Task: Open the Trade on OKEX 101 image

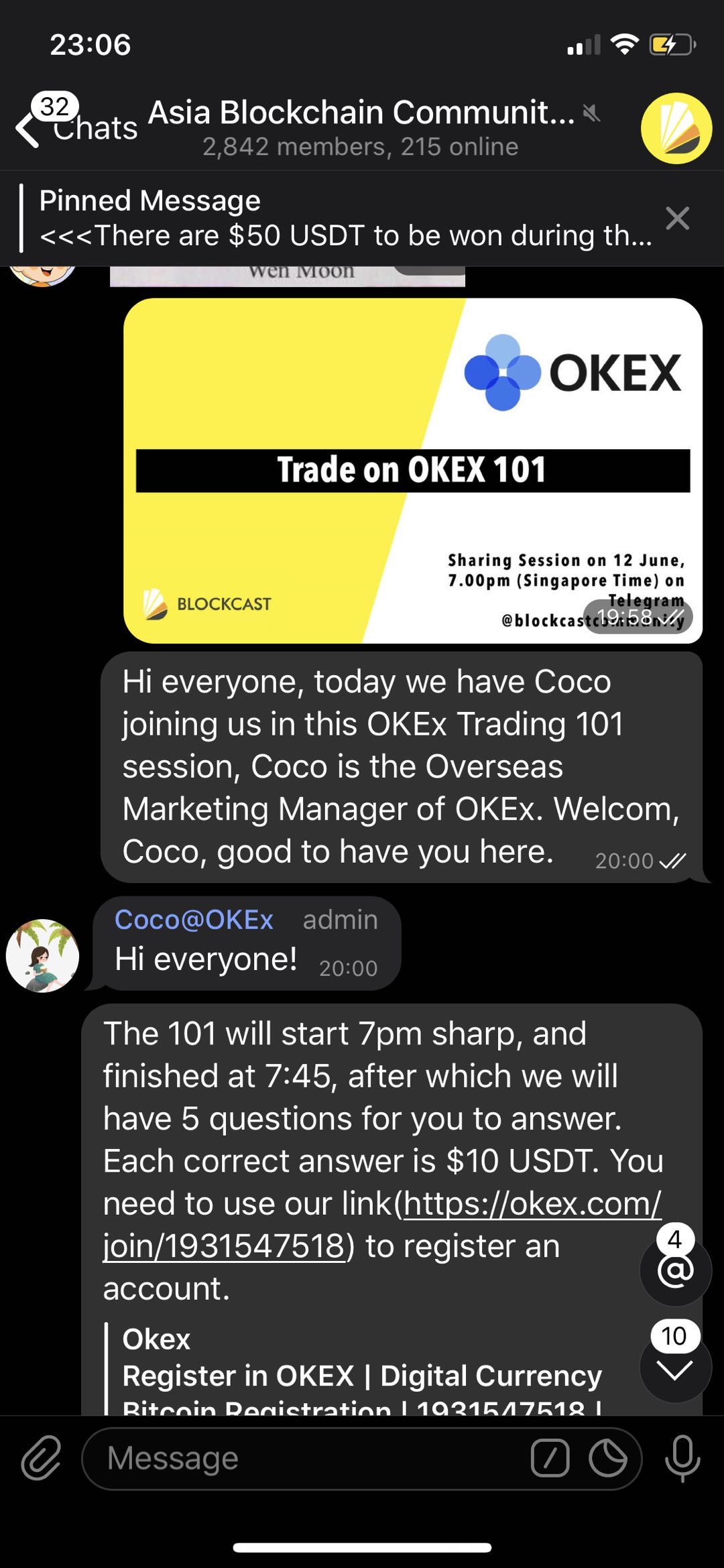Action: click(x=412, y=471)
